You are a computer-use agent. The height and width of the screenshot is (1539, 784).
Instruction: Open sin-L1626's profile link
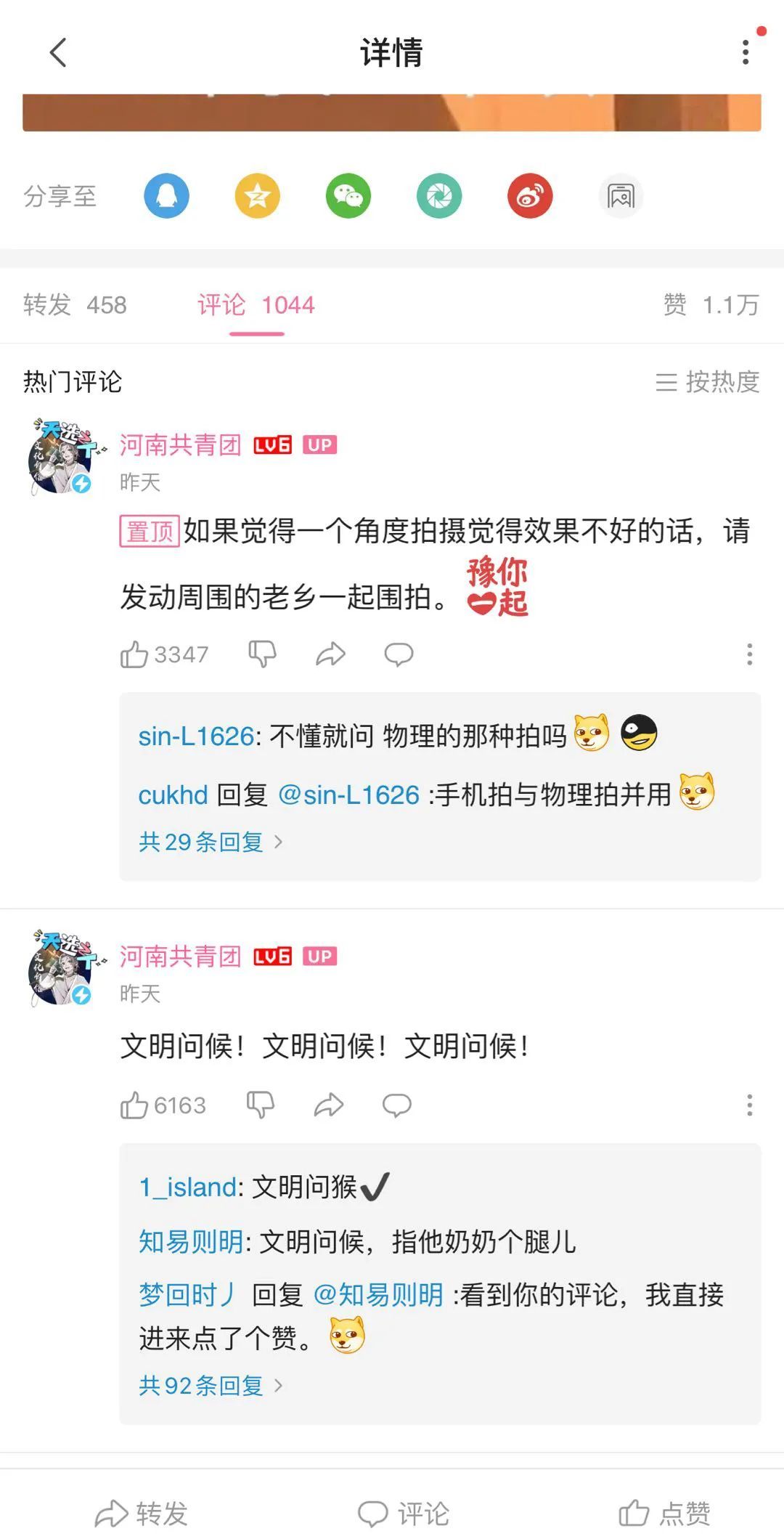coord(195,736)
